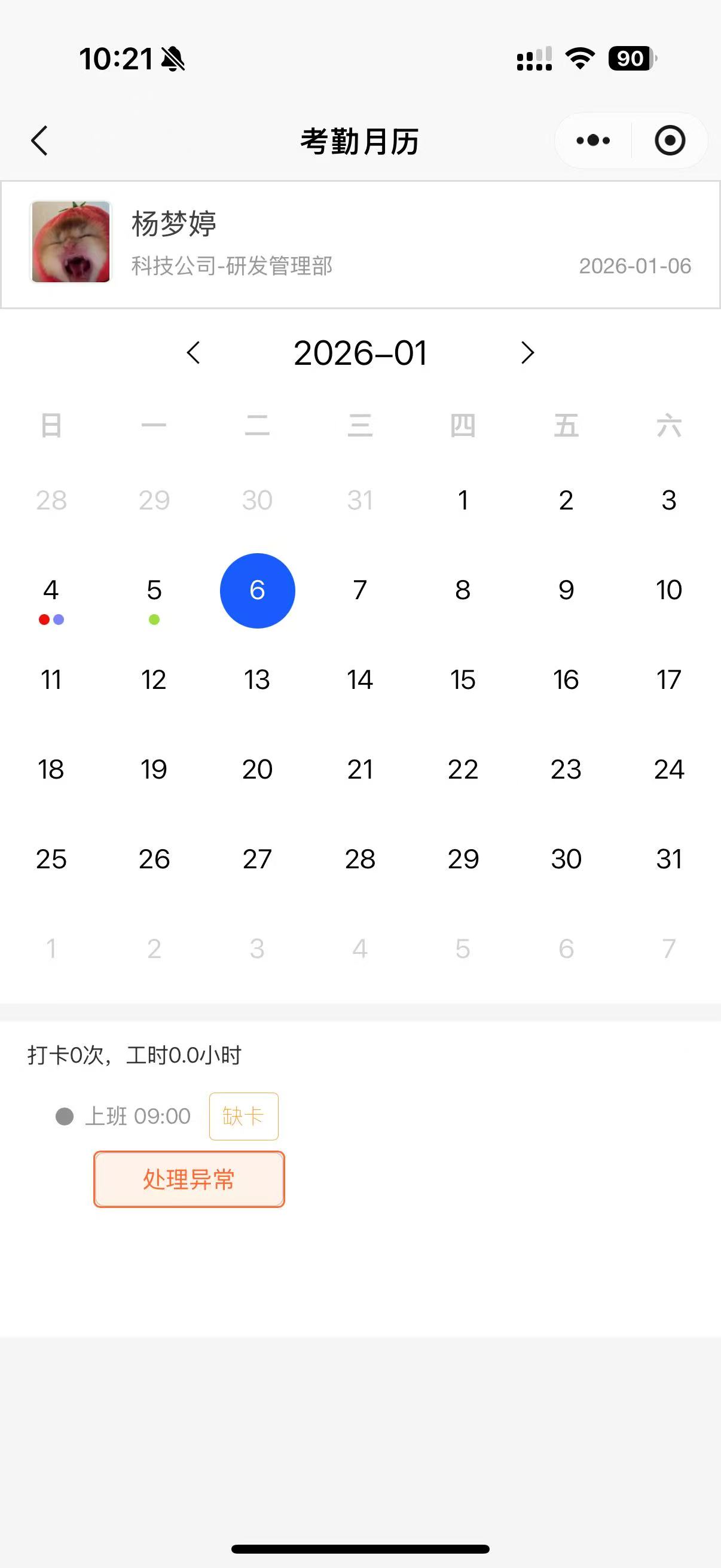Tap the 处理异常 button
This screenshot has width=721, height=1568.
coord(188,1179)
